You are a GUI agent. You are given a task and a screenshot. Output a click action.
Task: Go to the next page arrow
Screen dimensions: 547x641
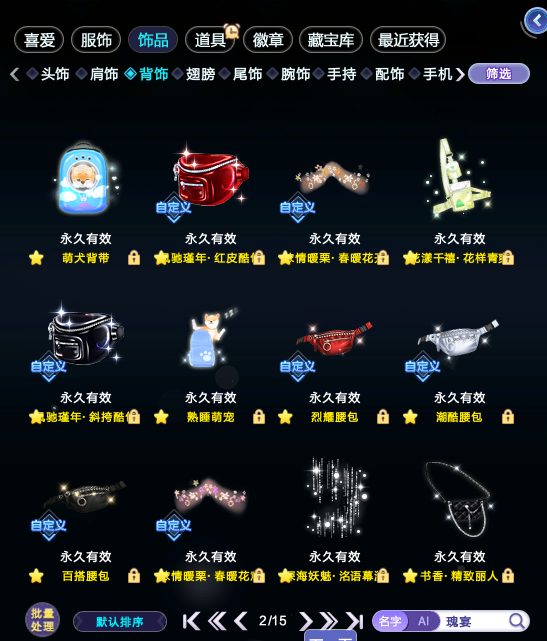coord(305,621)
